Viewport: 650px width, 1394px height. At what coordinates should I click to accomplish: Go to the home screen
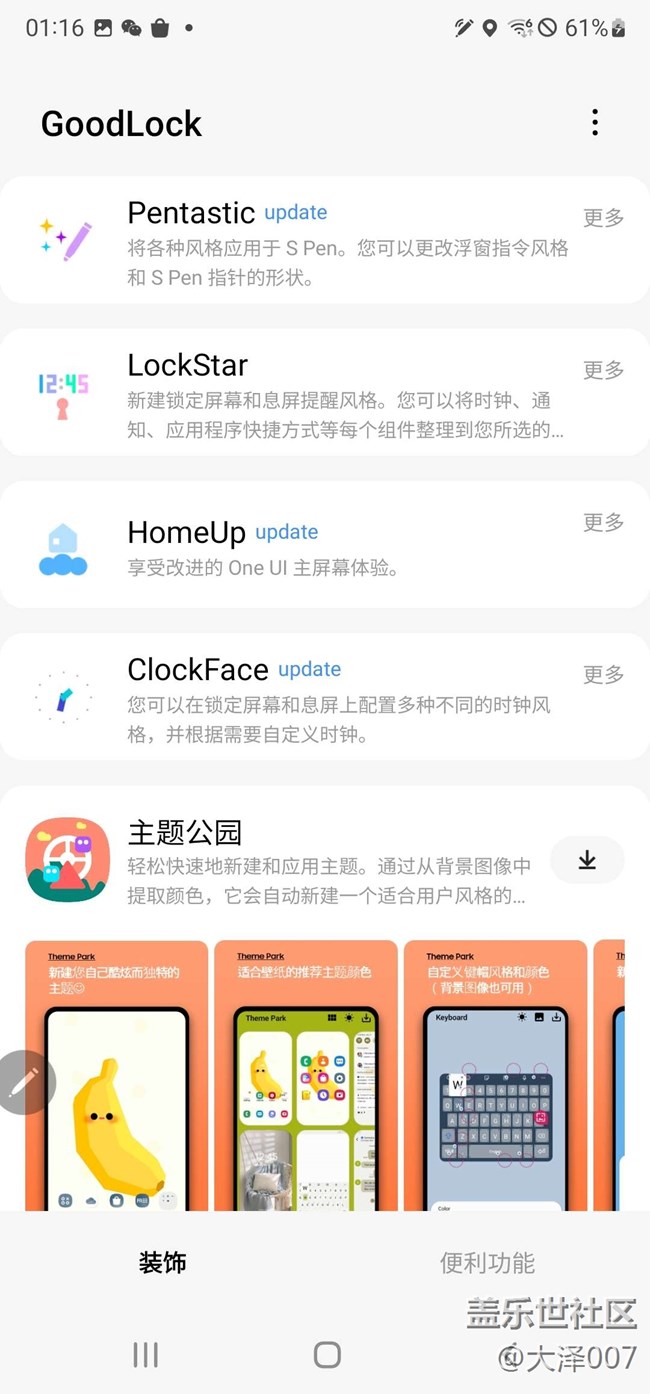(x=327, y=1355)
